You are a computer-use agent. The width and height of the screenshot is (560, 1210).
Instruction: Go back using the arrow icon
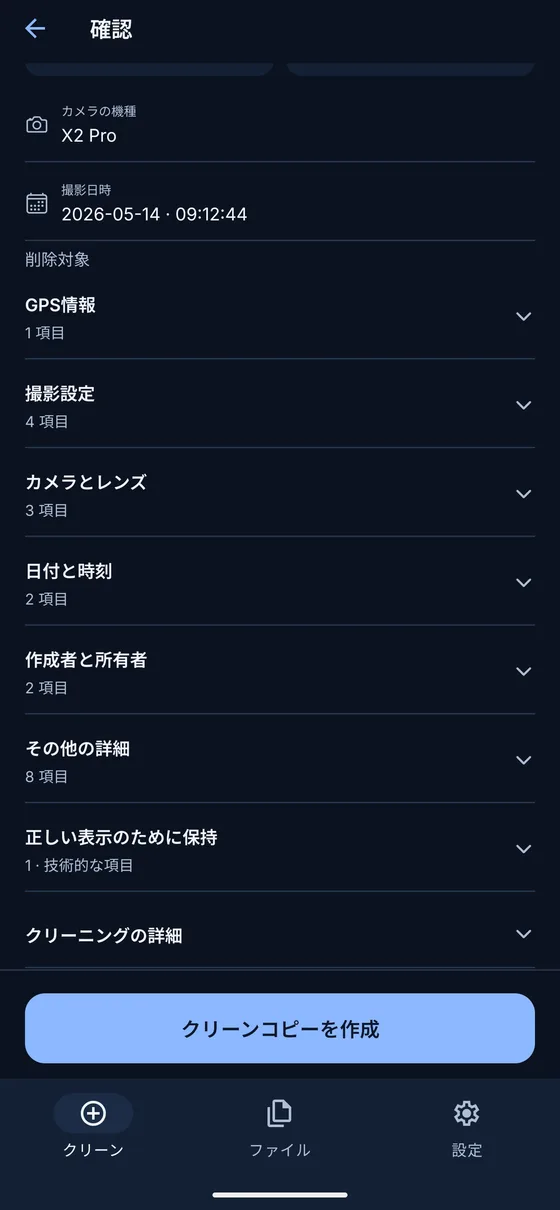35,29
